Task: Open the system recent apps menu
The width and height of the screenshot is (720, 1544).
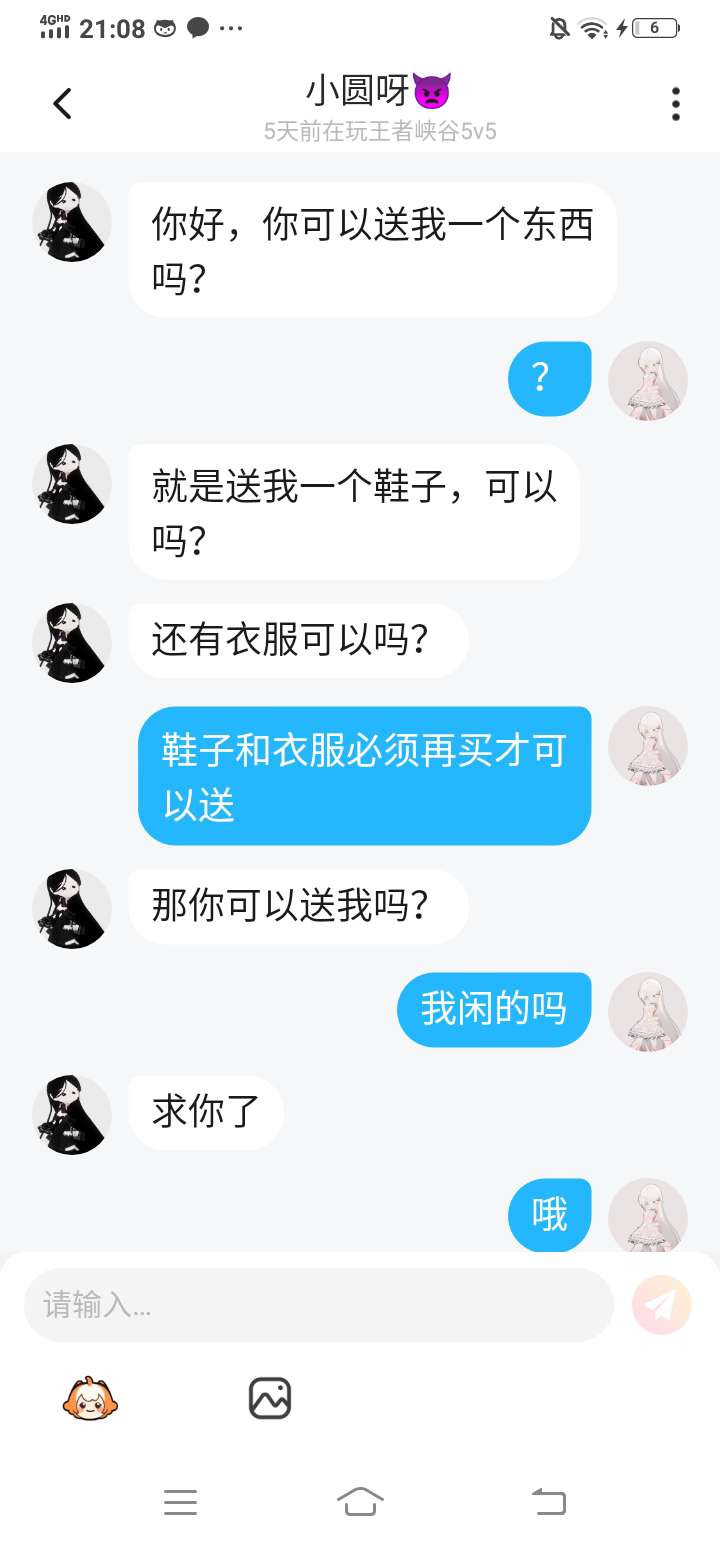Action: (x=180, y=1501)
